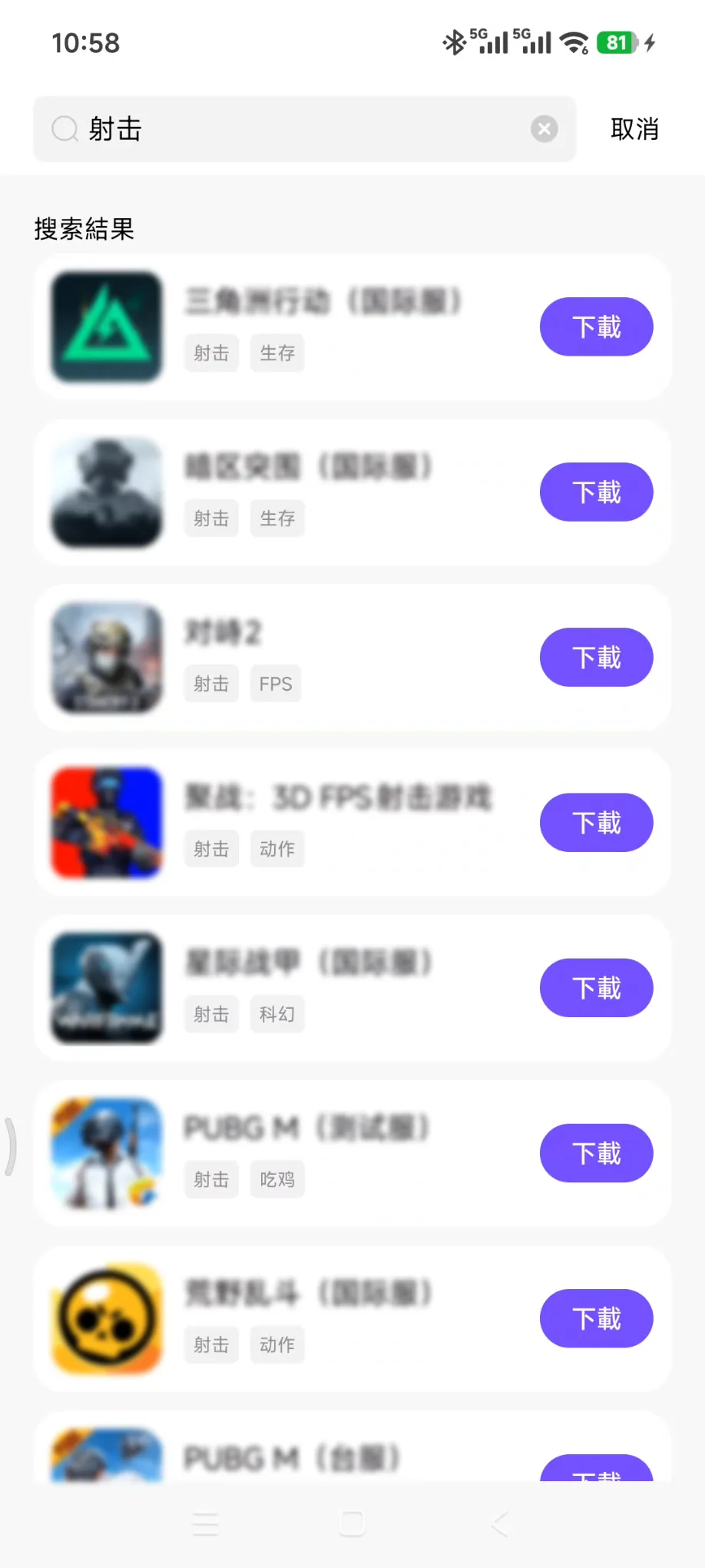Viewport: 705px width, 1568px height.
Task: View the 星际战甲 (国际服) game details
Action: pos(307,963)
